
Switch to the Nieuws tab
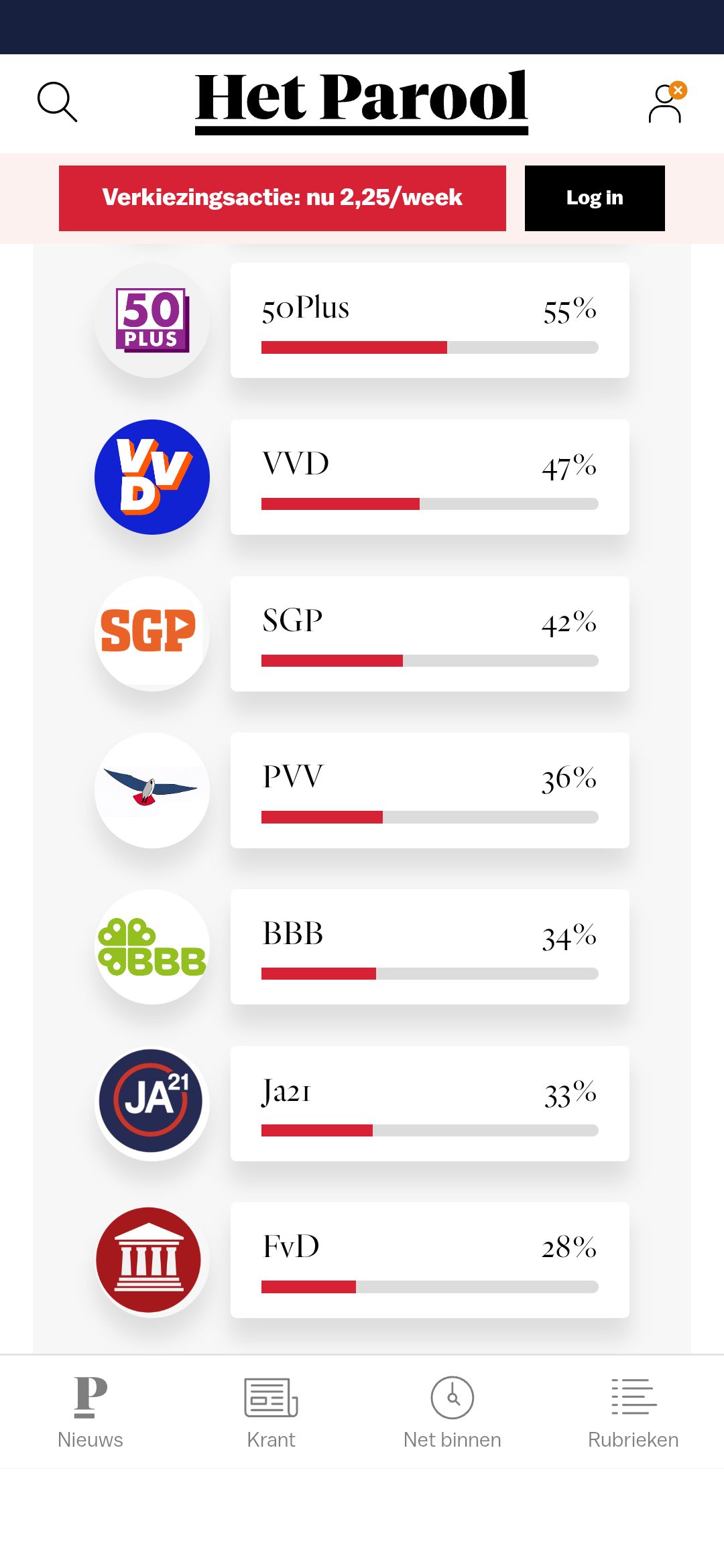tap(90, 1411)
